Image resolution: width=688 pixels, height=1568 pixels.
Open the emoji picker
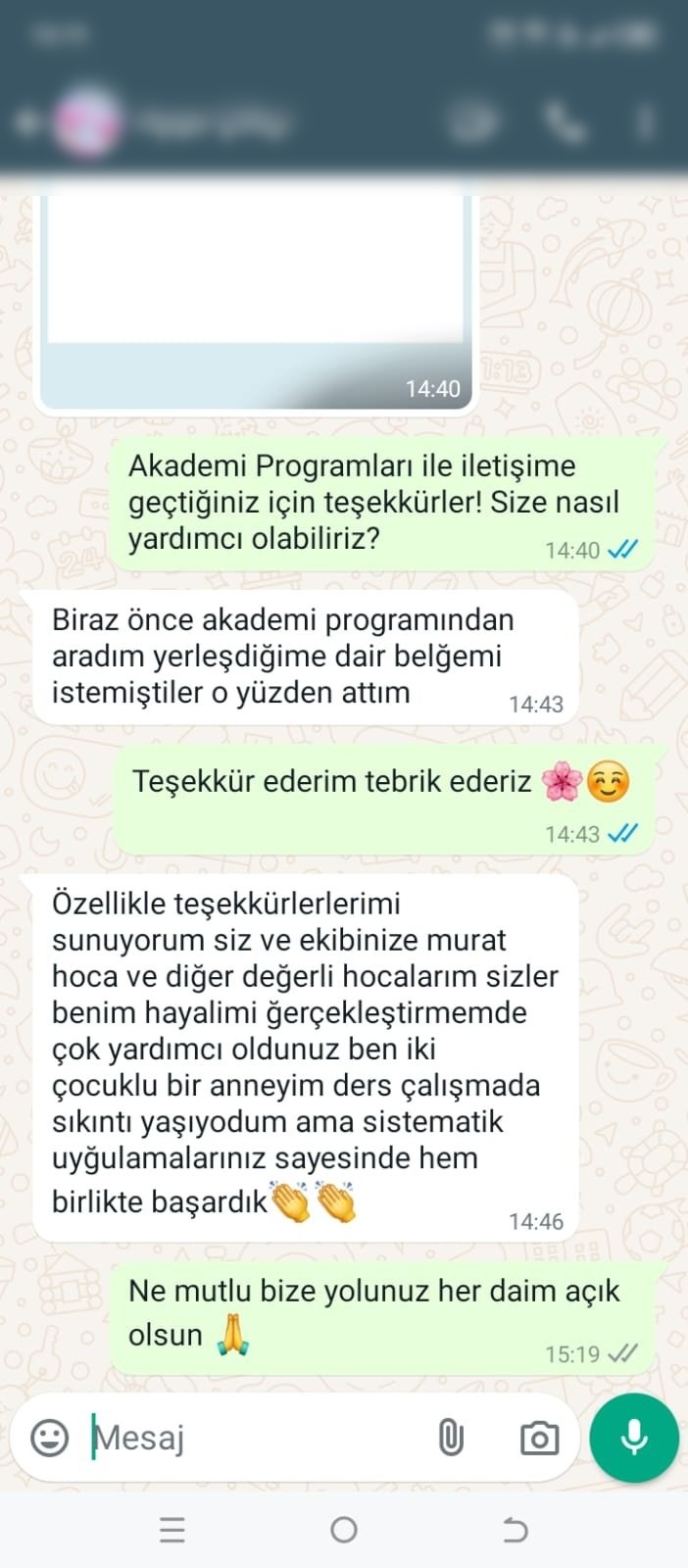coord(50,1438)
